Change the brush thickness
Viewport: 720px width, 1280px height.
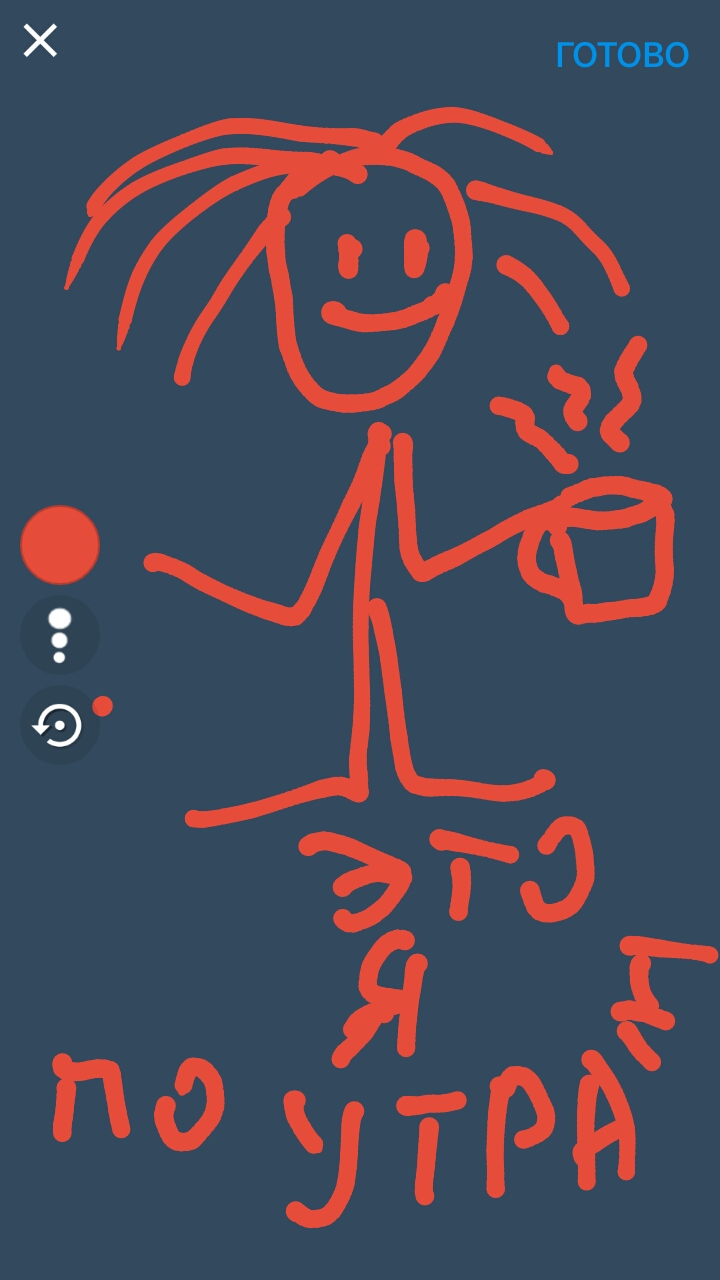[60, 635]
